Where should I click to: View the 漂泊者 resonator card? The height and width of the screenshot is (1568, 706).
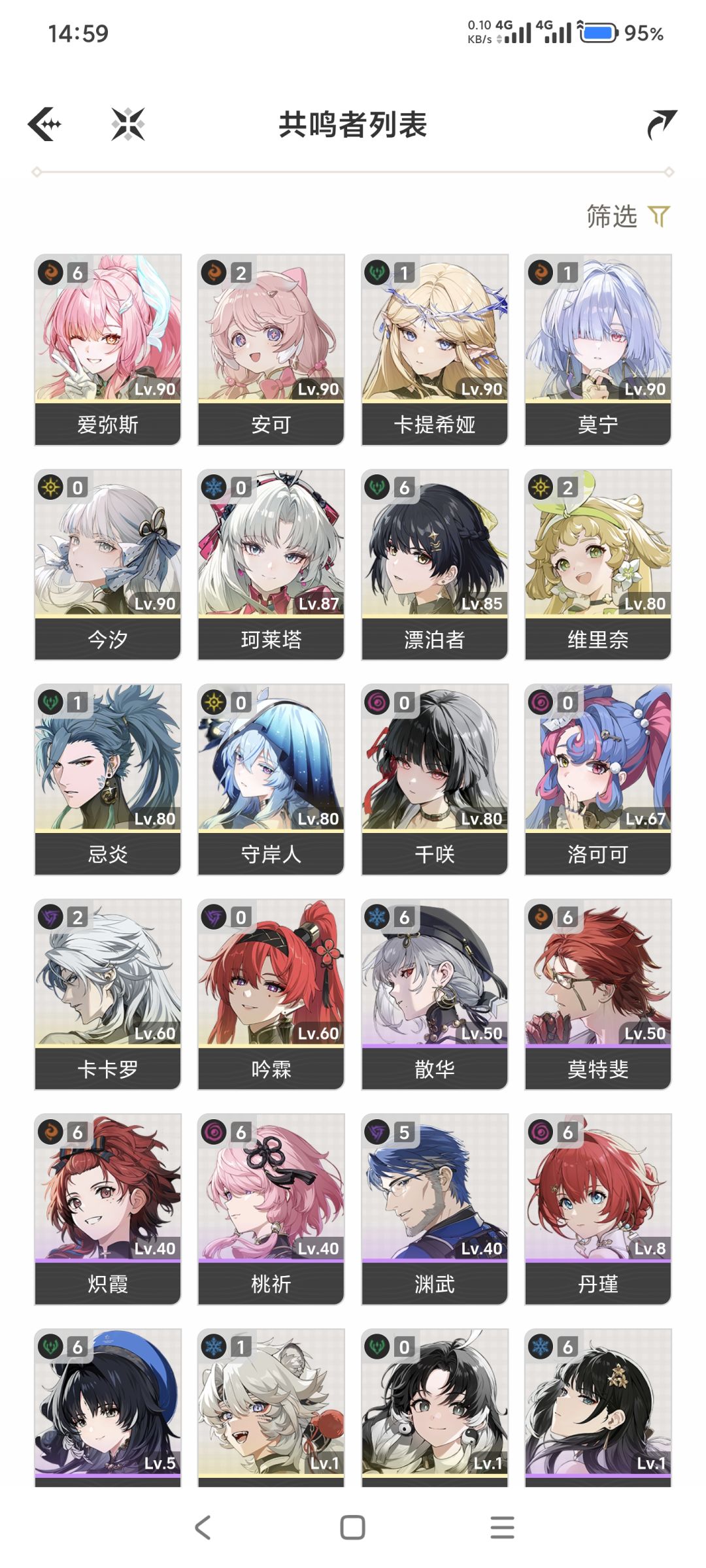tap(435, 564)
